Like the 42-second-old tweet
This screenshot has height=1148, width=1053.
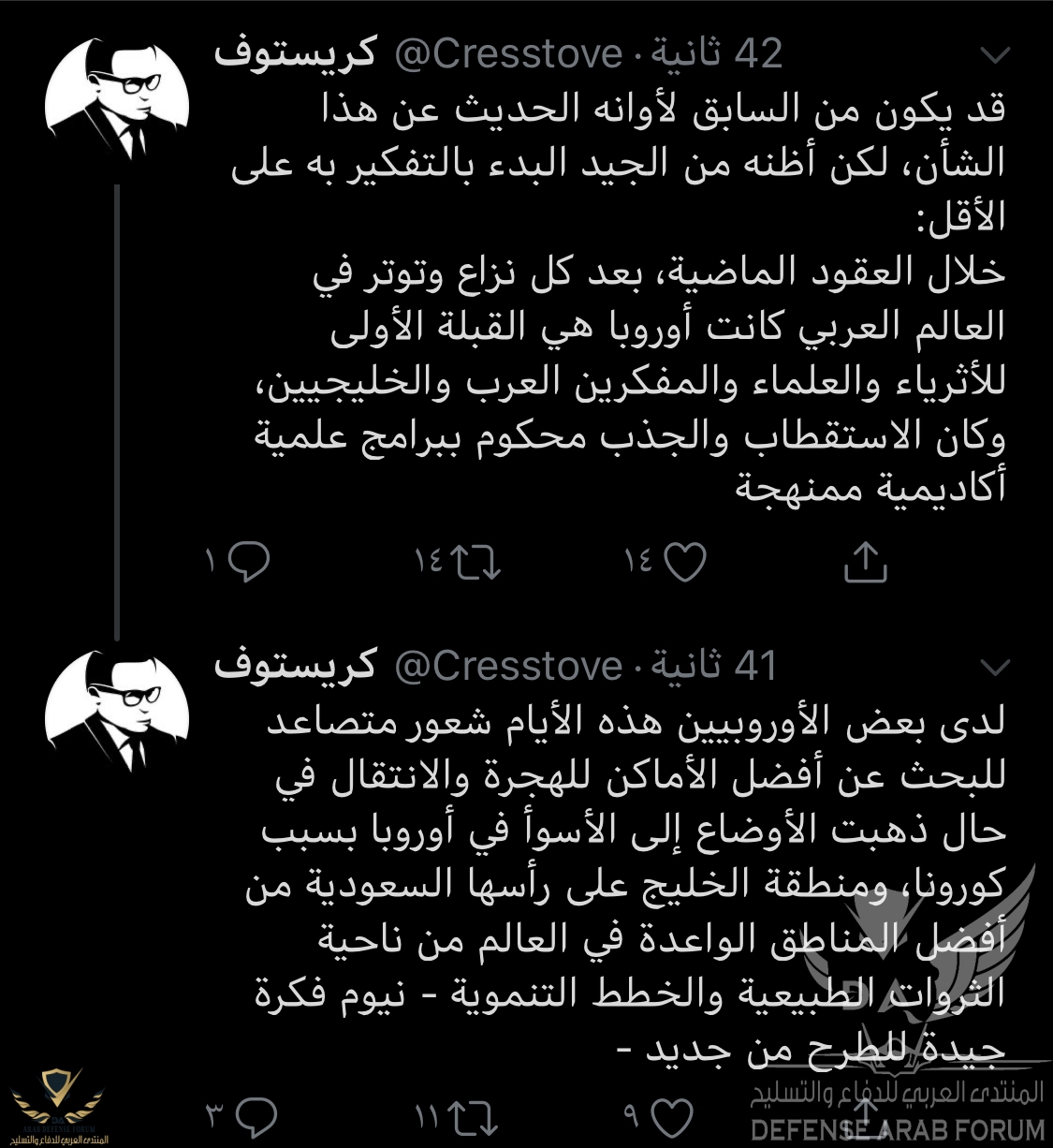684,562
